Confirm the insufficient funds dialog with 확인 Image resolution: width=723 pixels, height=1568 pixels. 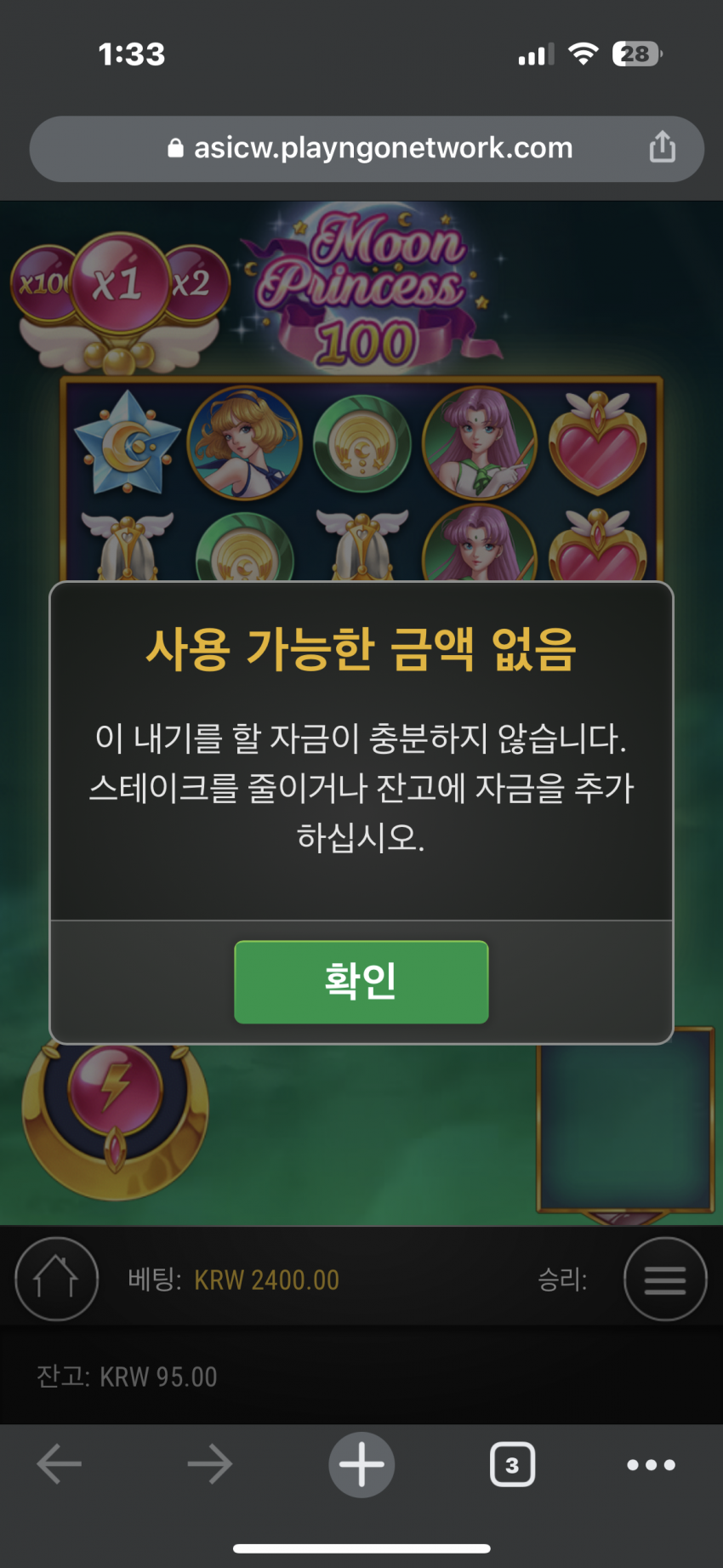click(x=361, y=982)
